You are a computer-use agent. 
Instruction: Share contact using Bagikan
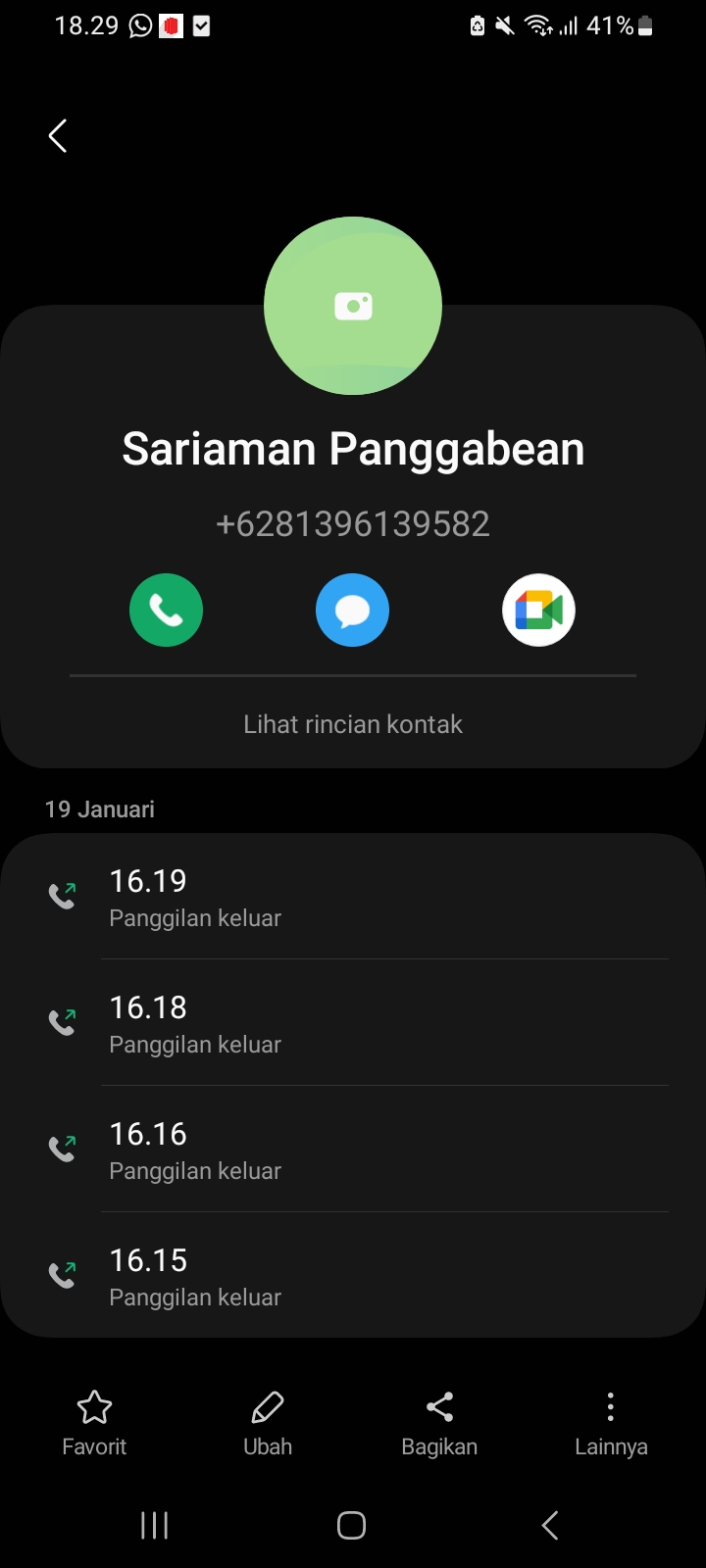(x=439, y=1423)
